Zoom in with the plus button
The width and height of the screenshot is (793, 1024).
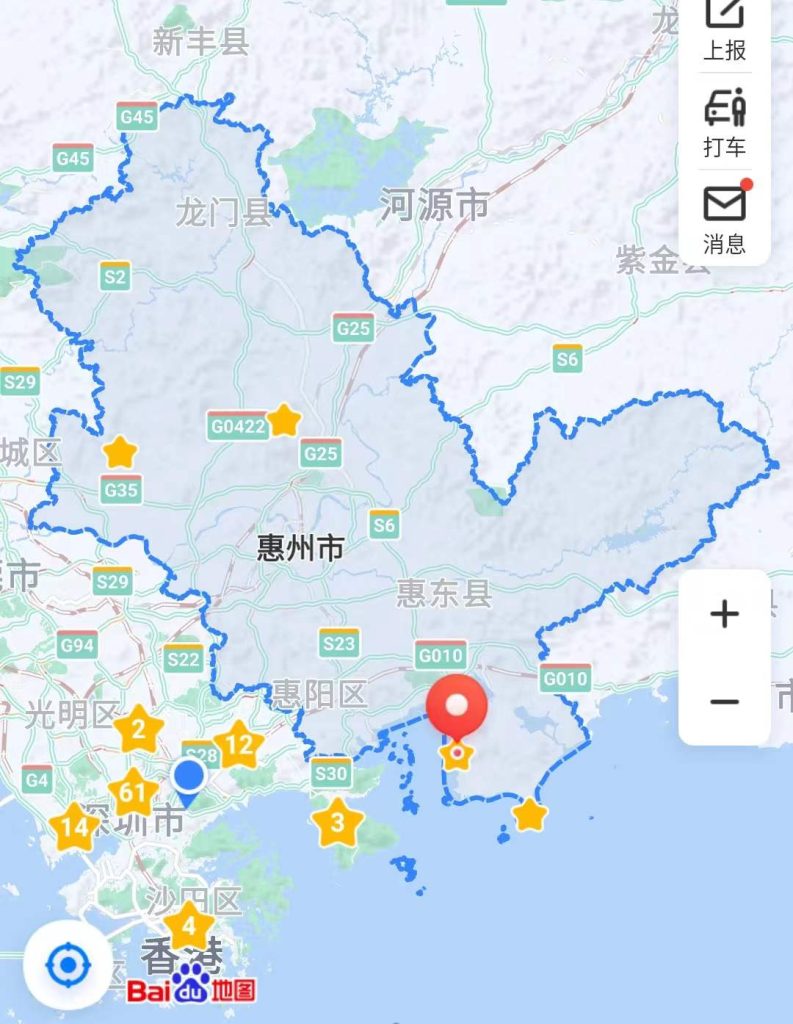(x=724, y=614)
